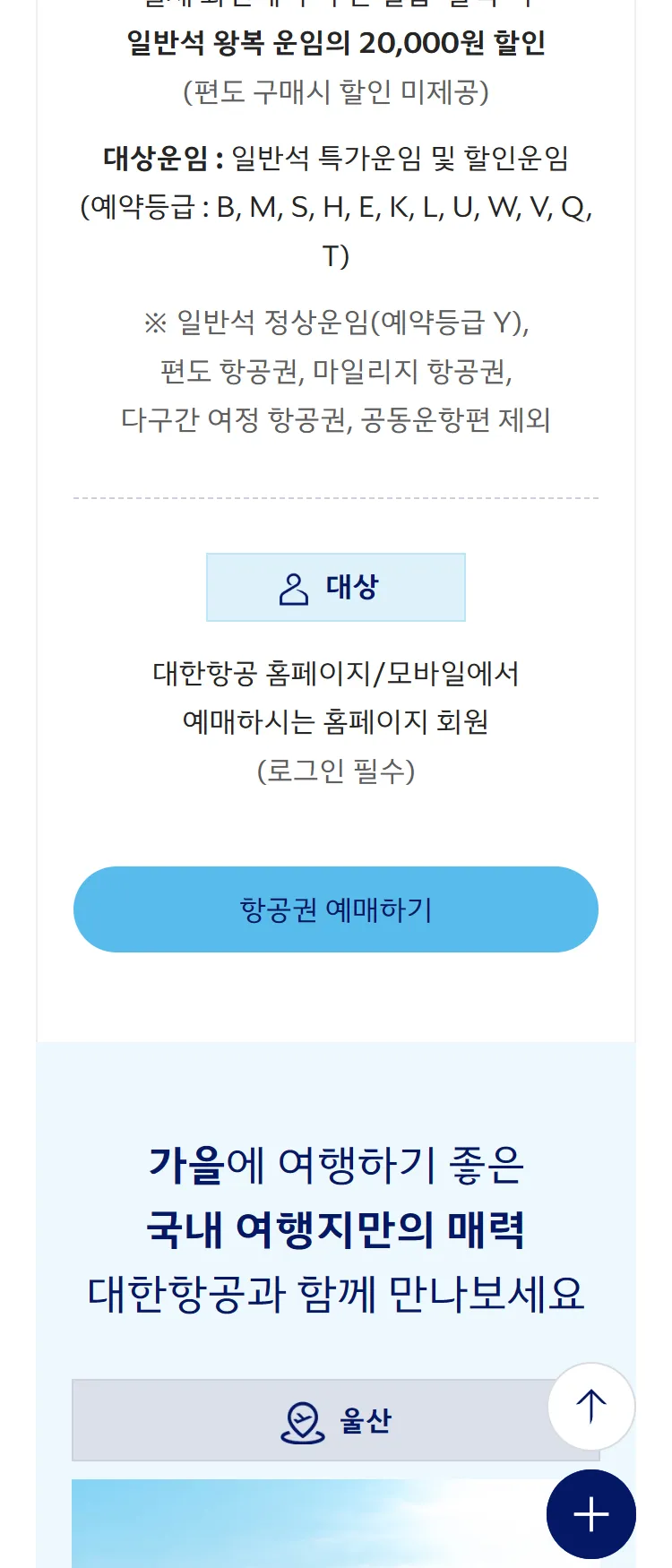Open the plus floating action button
Screen dimensions: 672x1568
[590, 1515]
